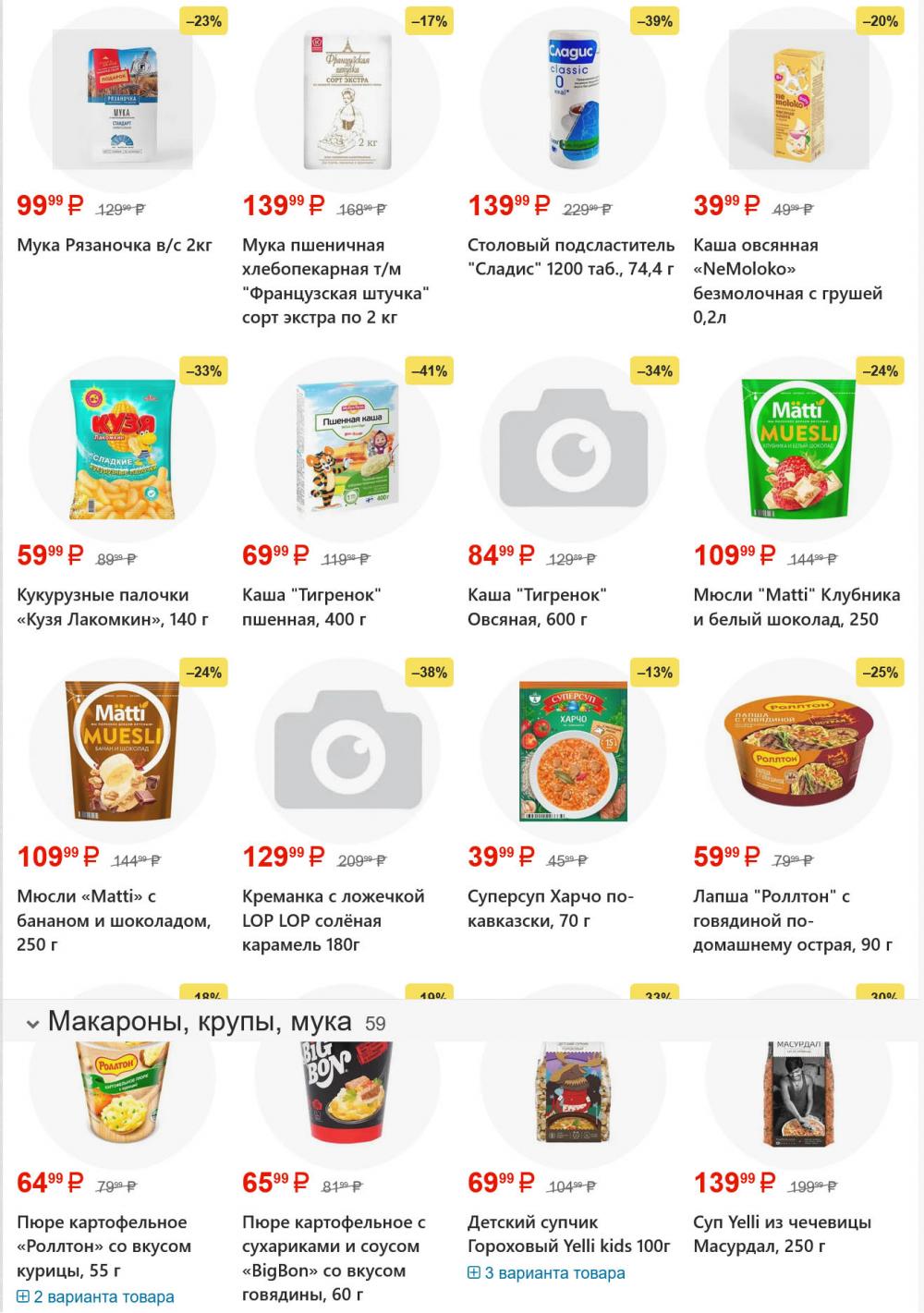Open Французская штучка flour product card
The image size is (924, 1313).
334,281
